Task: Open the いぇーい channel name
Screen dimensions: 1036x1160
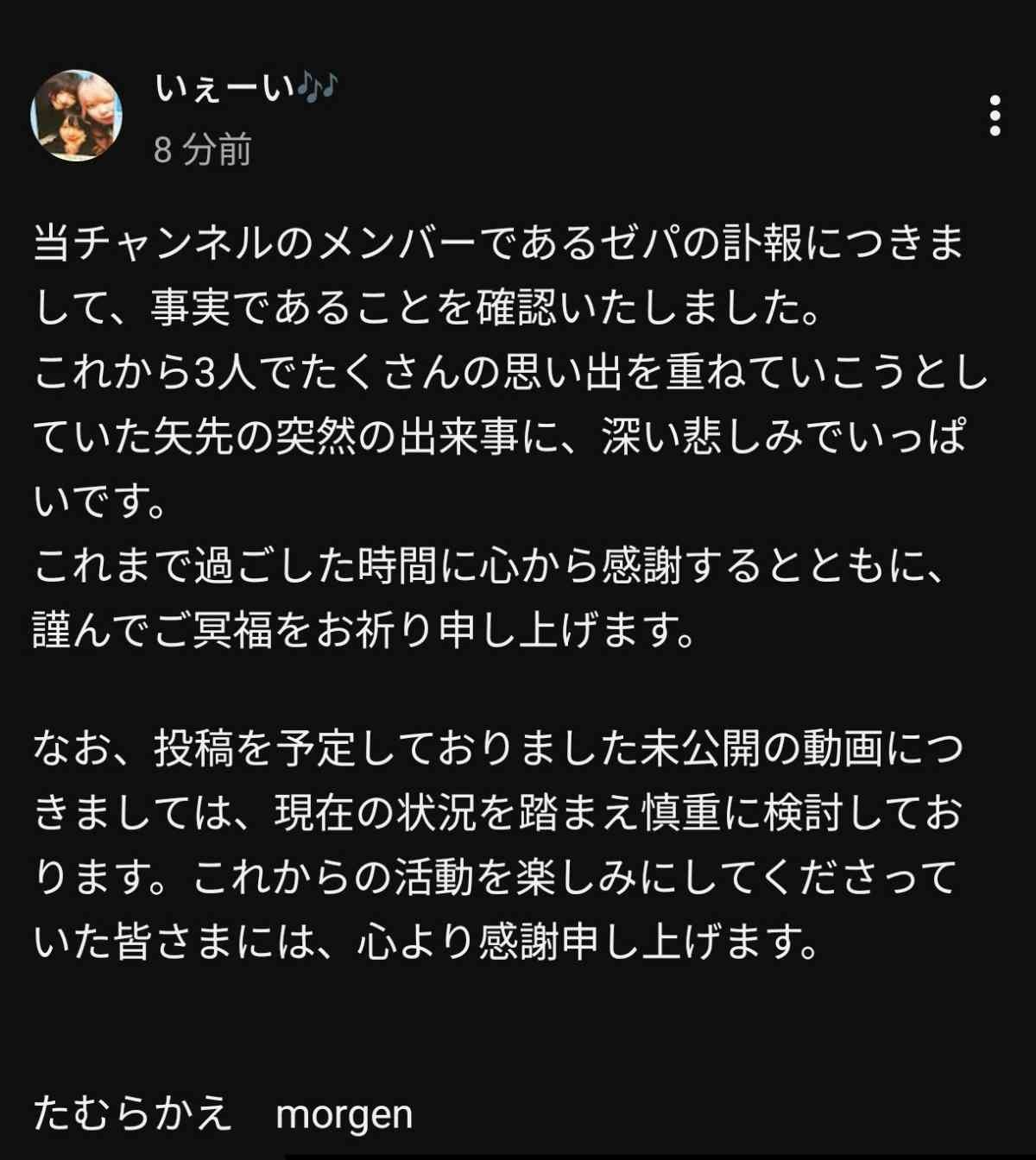Action: [245, 88]
